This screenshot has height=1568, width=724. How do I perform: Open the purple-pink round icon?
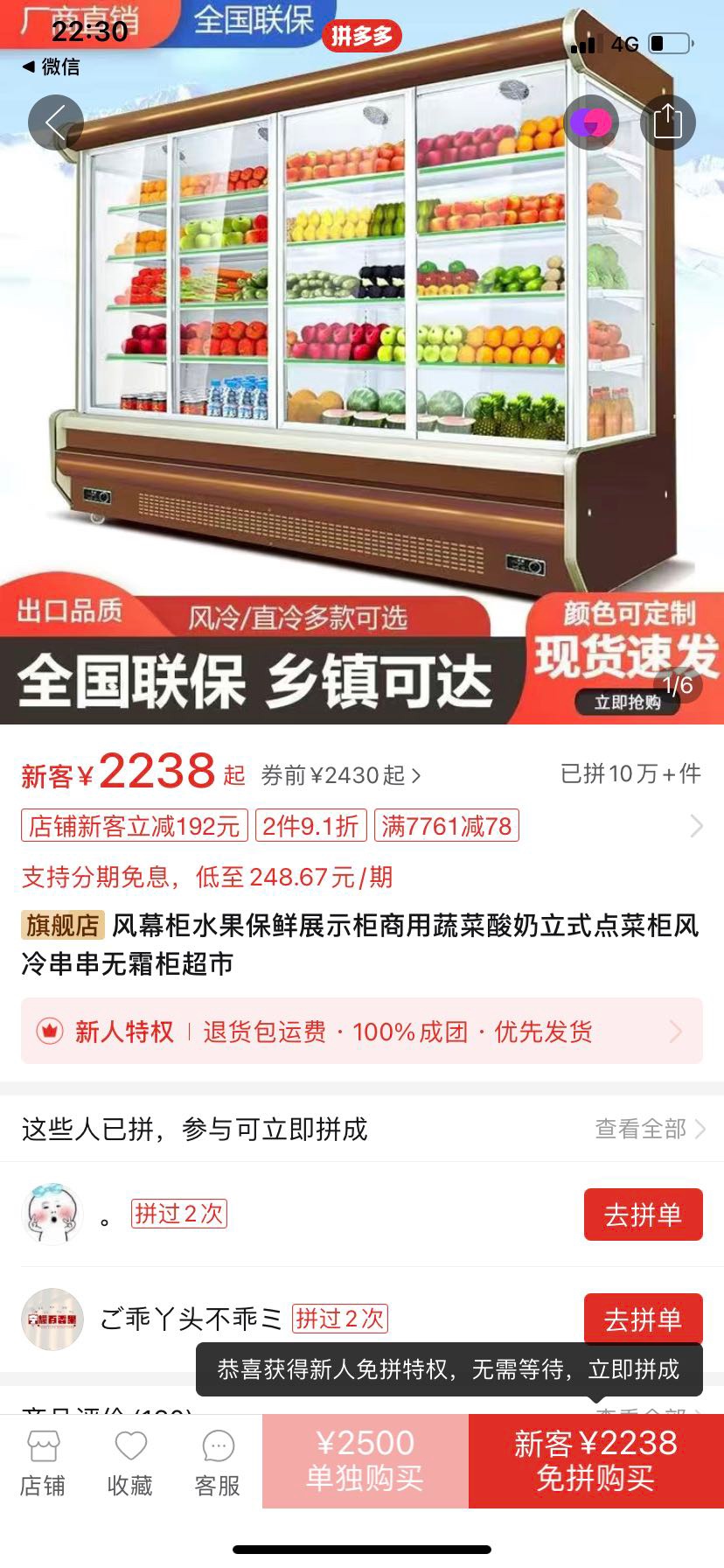pos(592,122)
